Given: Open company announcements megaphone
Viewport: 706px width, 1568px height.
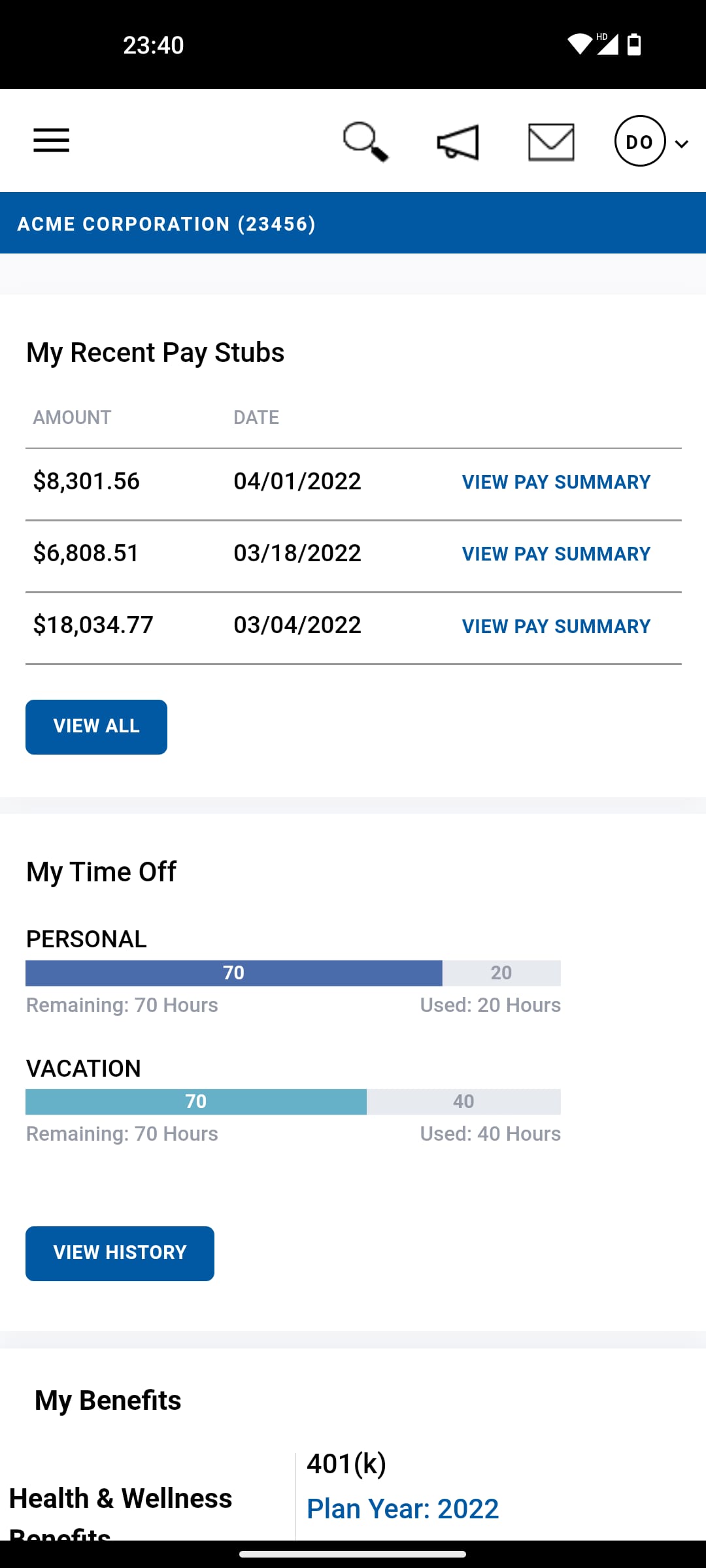Looking at the screenshot, I should (x=456, y=142).
